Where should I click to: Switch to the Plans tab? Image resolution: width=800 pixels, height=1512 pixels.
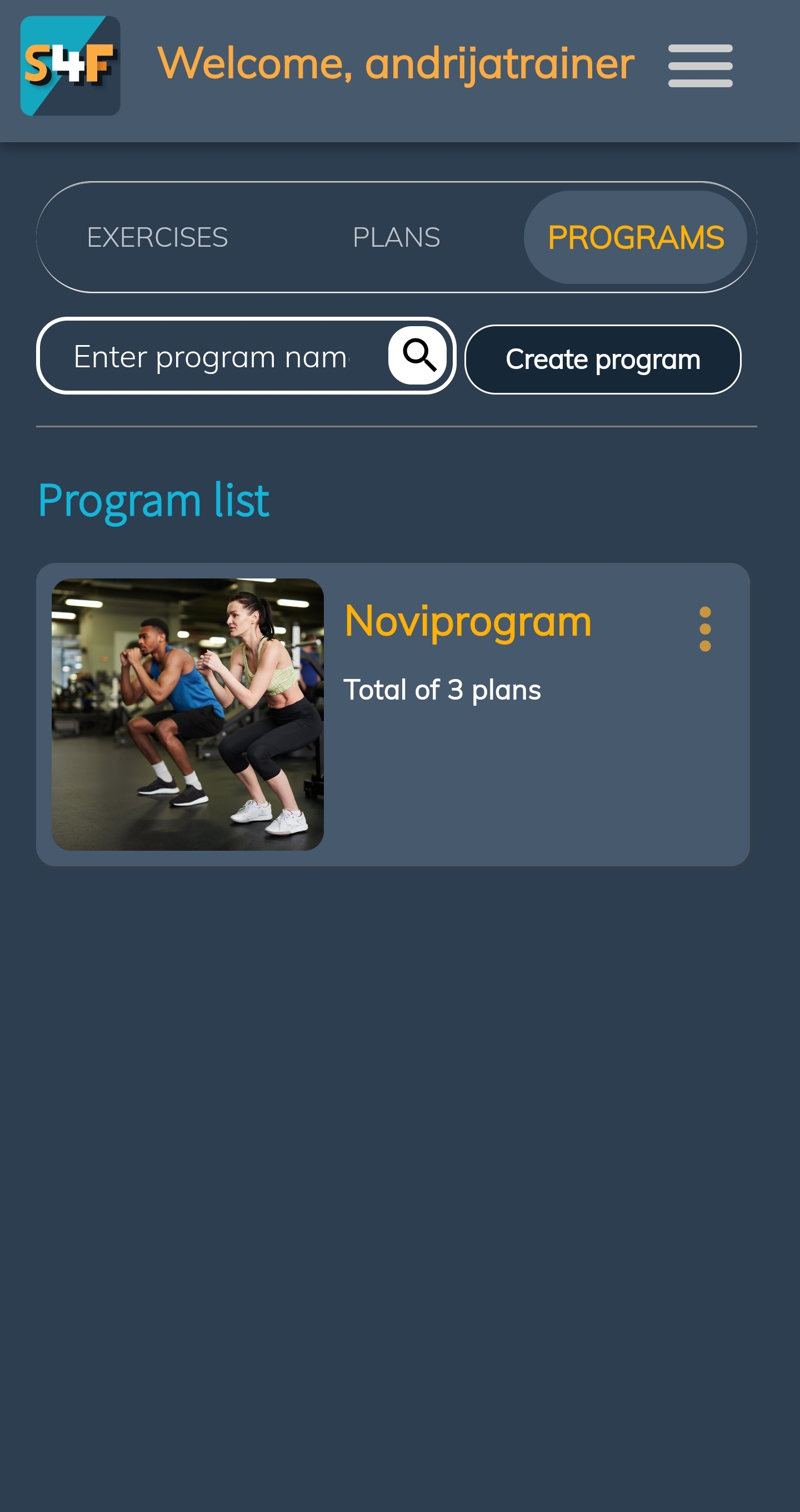[x=396, y=237]
